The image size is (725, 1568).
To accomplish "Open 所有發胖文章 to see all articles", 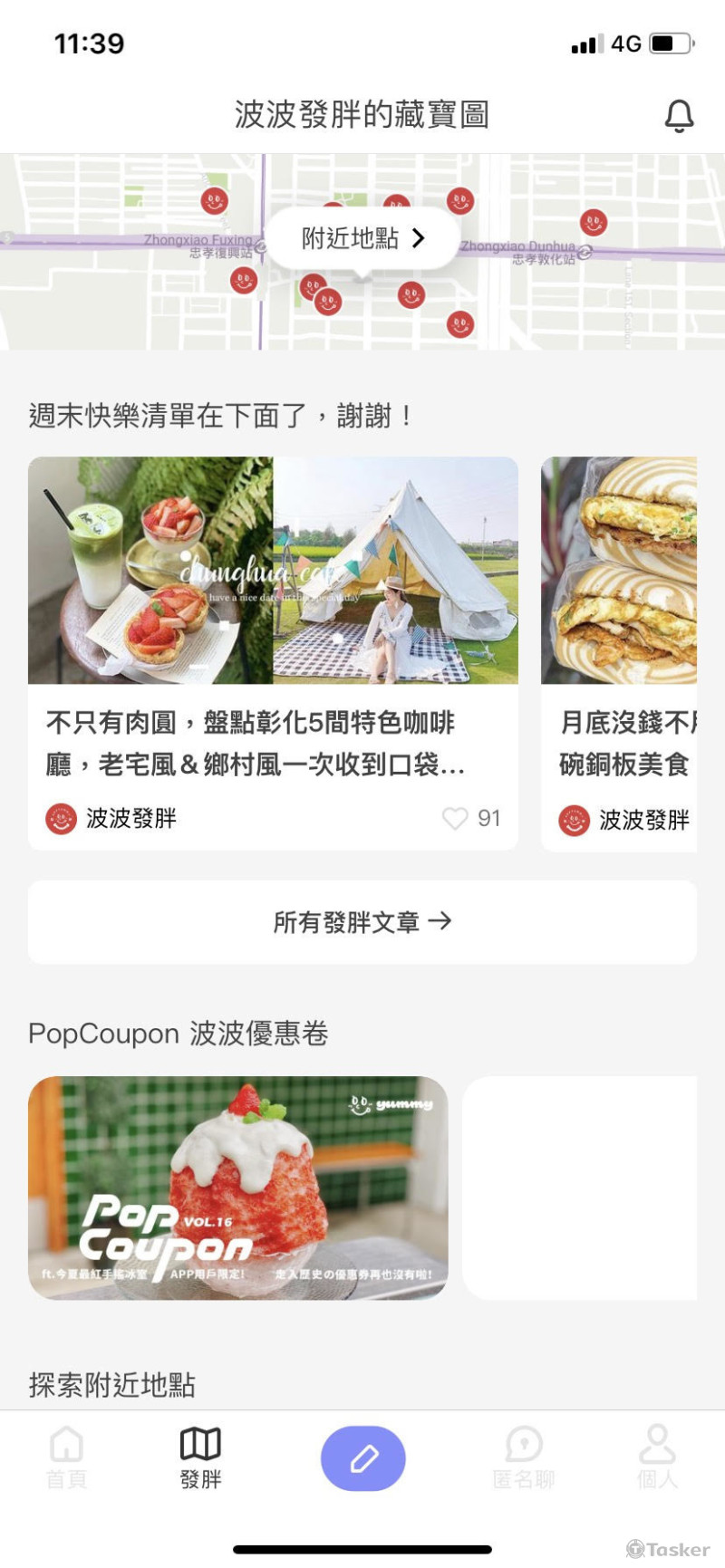I will click(362, 921).
